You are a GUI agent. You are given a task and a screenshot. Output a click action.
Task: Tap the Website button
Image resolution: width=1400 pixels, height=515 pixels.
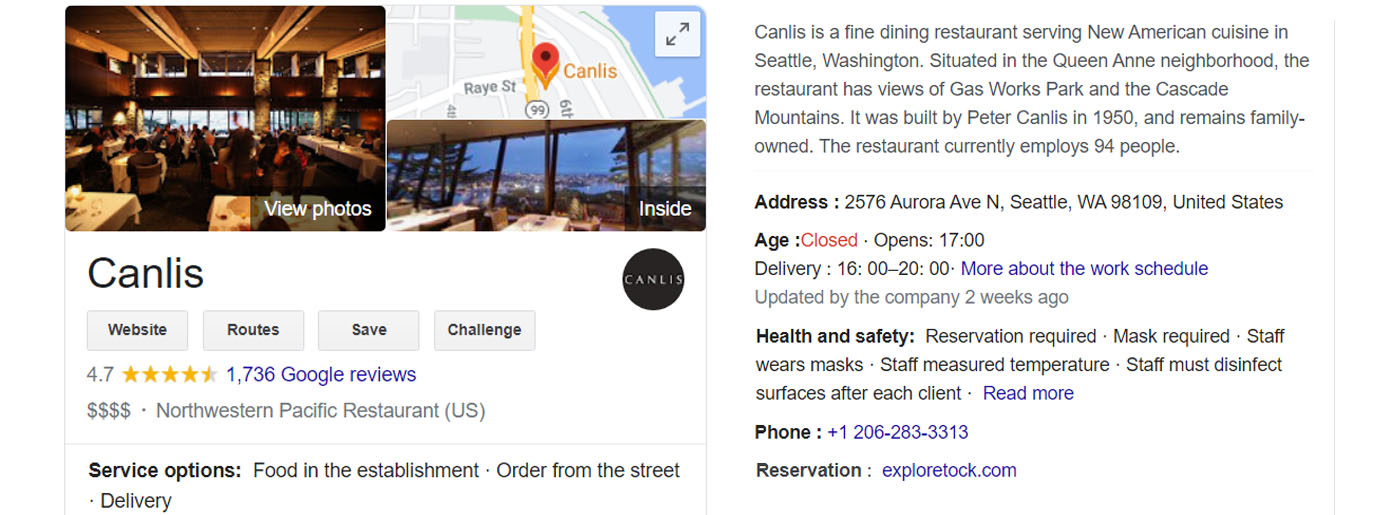(x=137, y=330)
